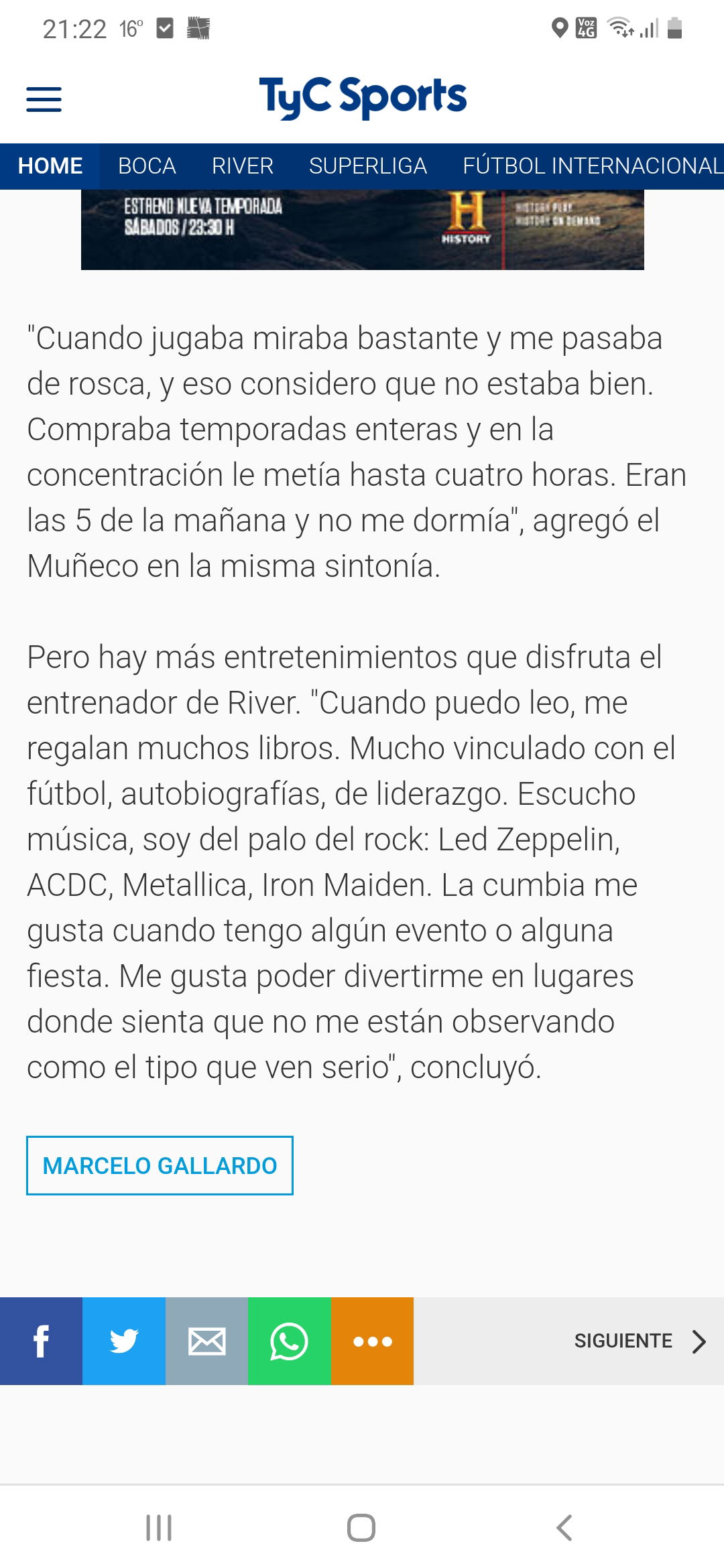724x1568 pixels.
Task: Share article on Twitter
Action: [124, 1341]
